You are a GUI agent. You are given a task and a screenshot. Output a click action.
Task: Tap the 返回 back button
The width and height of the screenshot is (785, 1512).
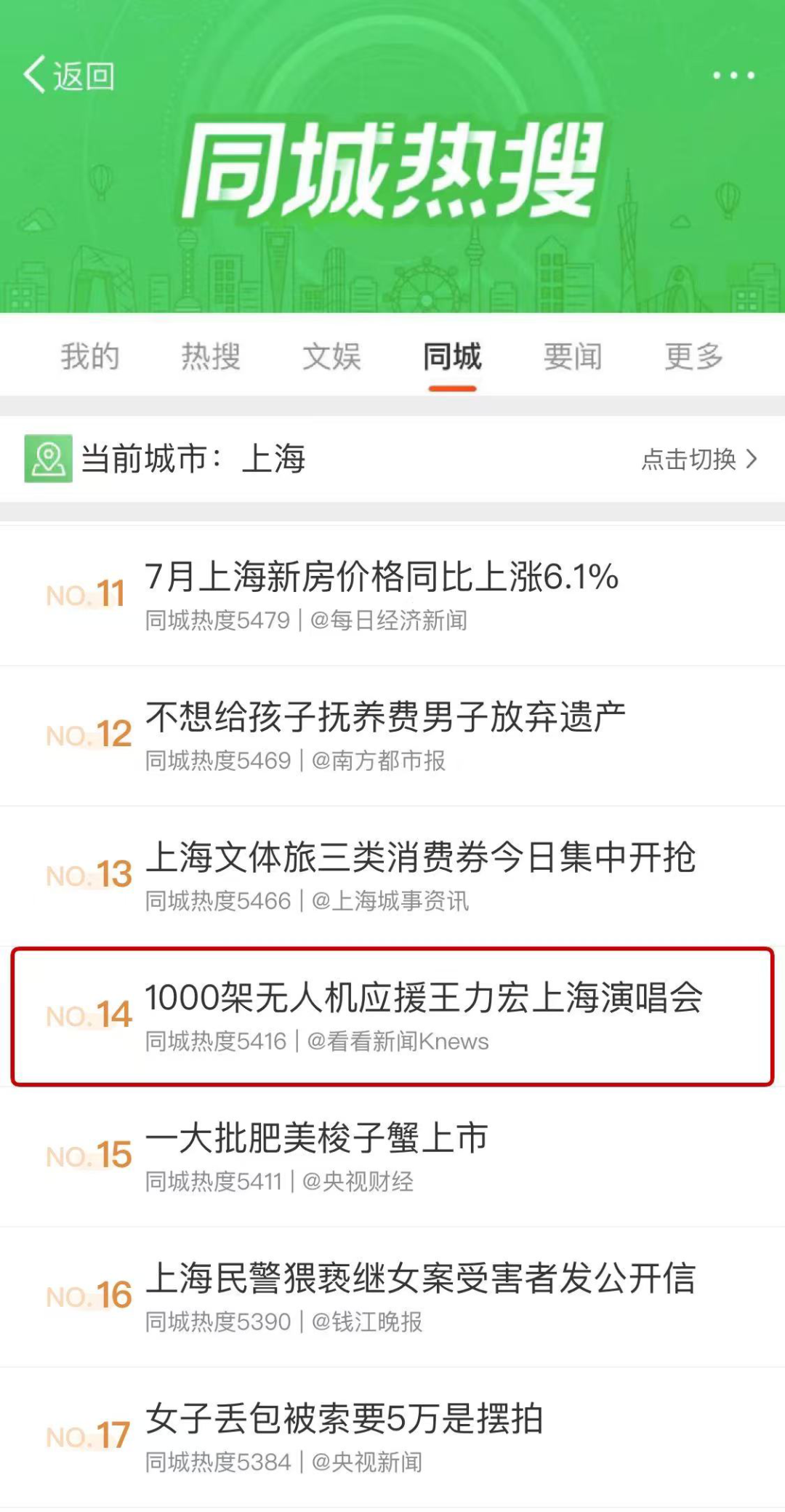coord(69,76)
